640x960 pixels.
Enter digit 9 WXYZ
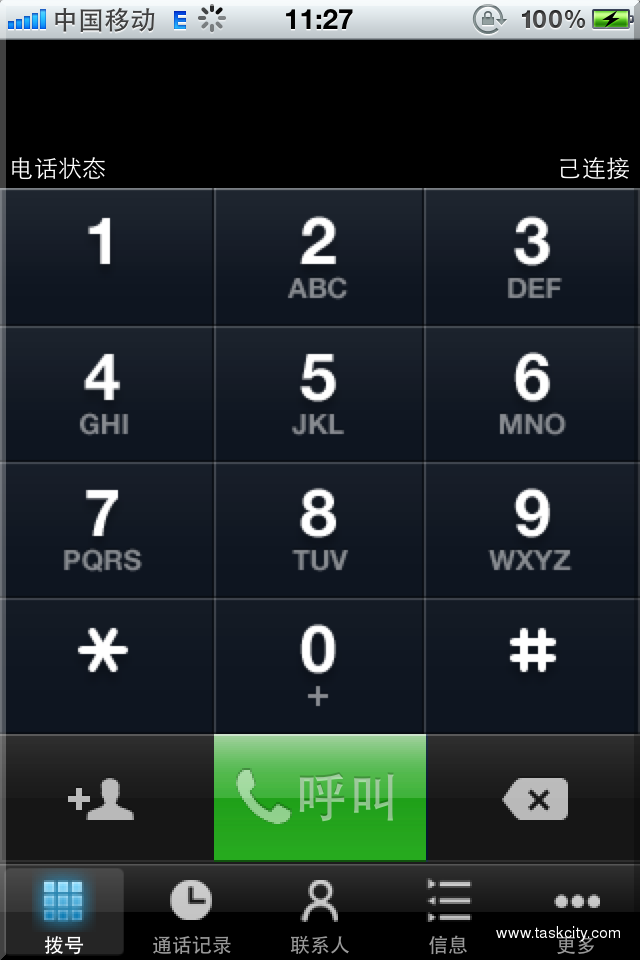[x=532, y=530]
